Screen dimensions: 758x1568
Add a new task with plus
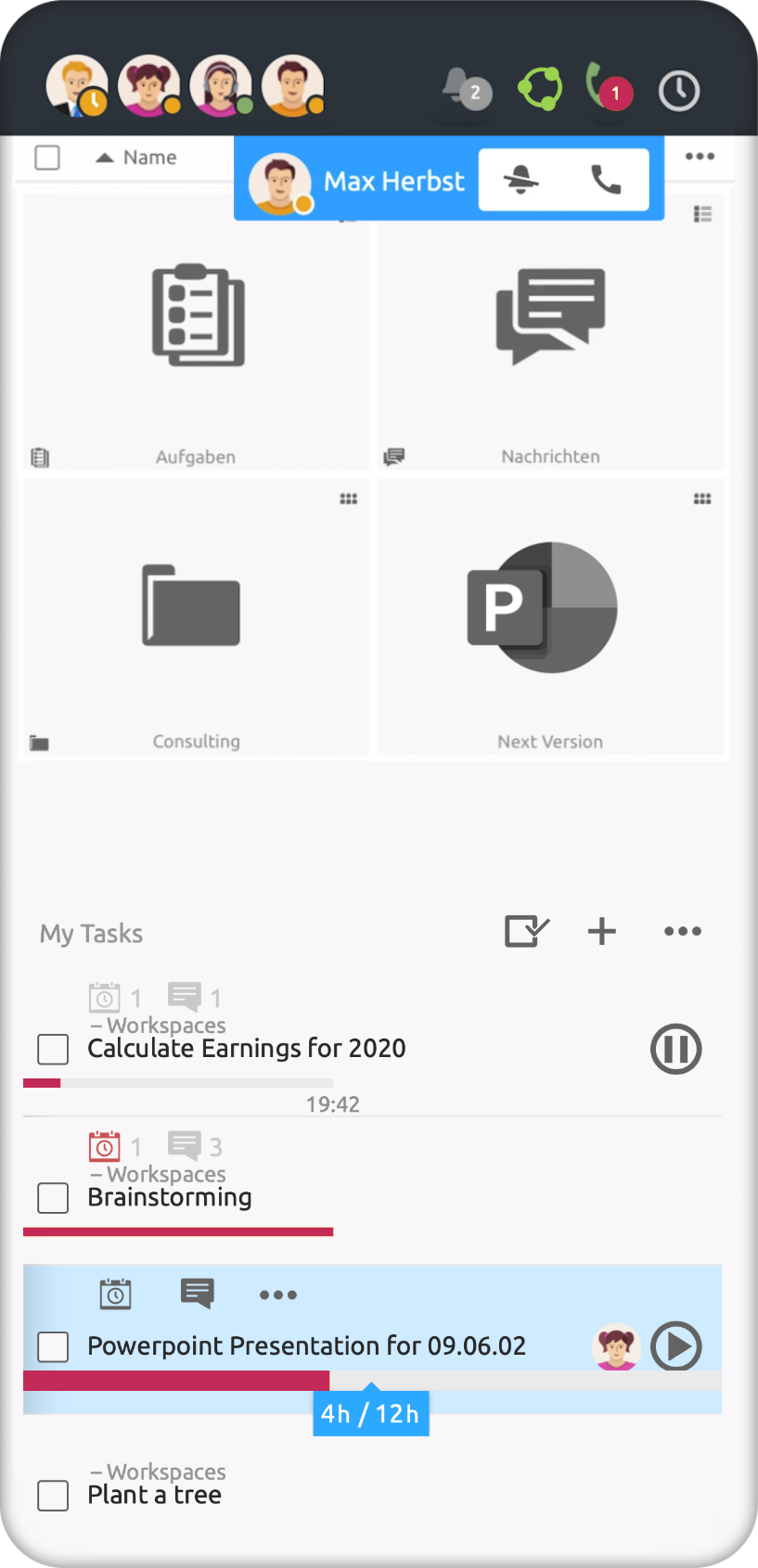pos(602,931)
